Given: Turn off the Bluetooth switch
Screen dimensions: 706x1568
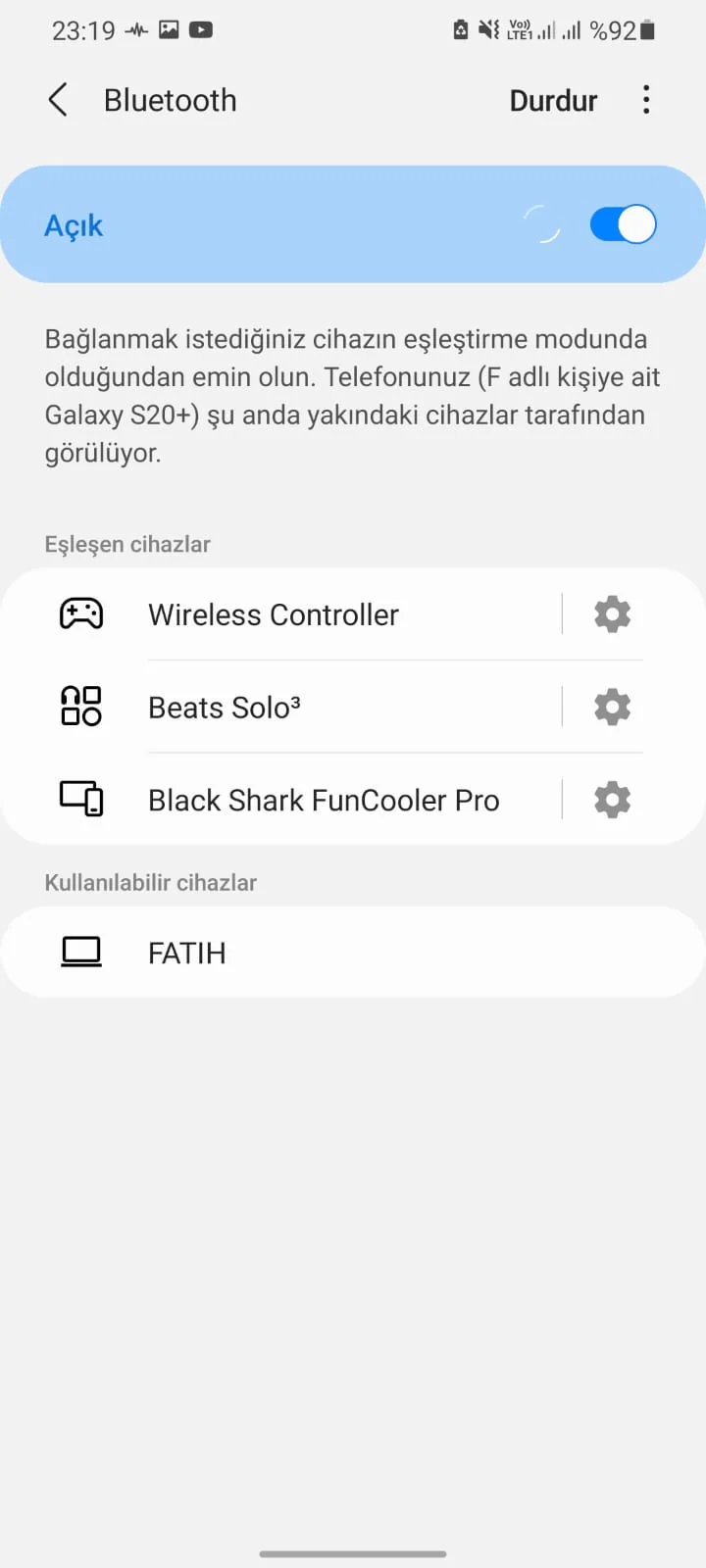Looking at the screenshot, I should pos(623,224).
